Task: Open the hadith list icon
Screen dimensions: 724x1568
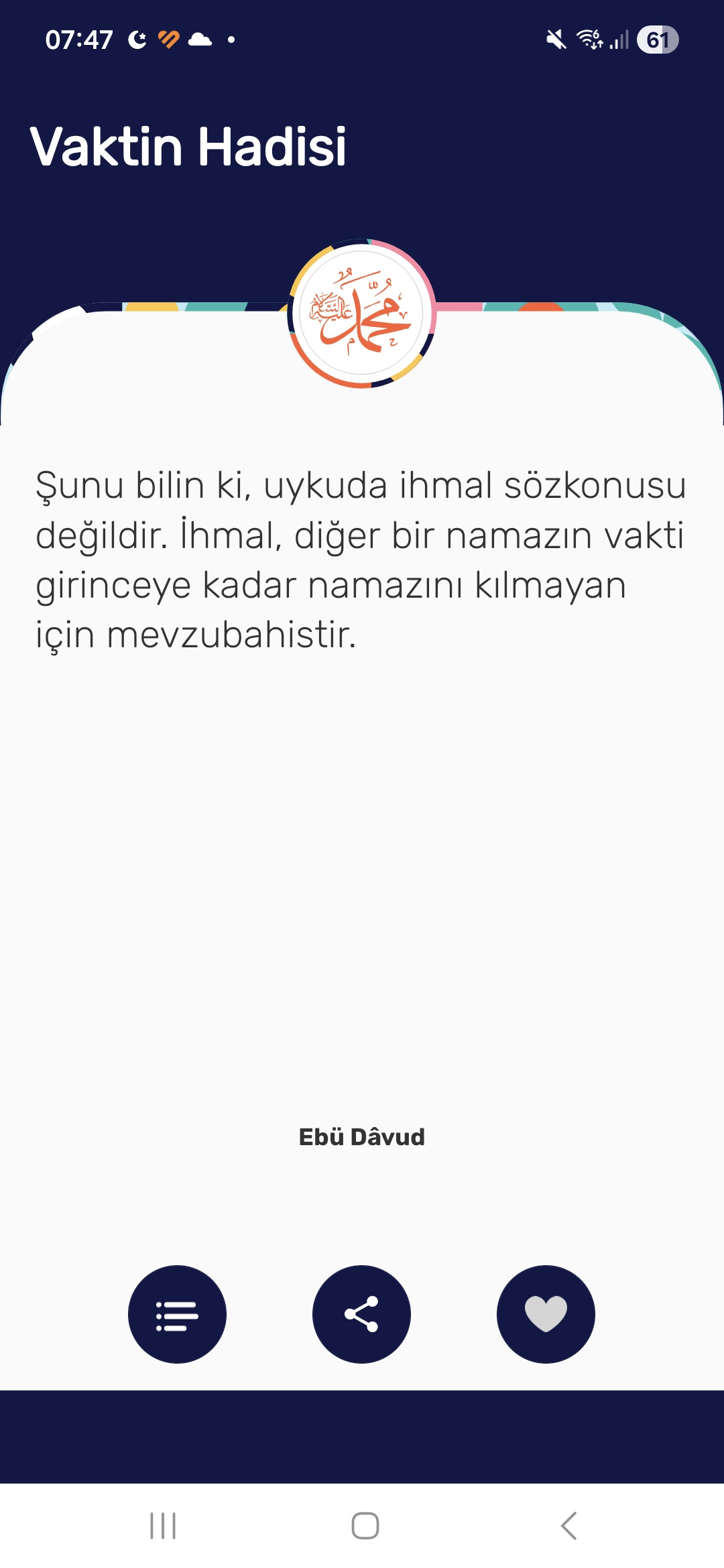Action: pos(177,1315)
